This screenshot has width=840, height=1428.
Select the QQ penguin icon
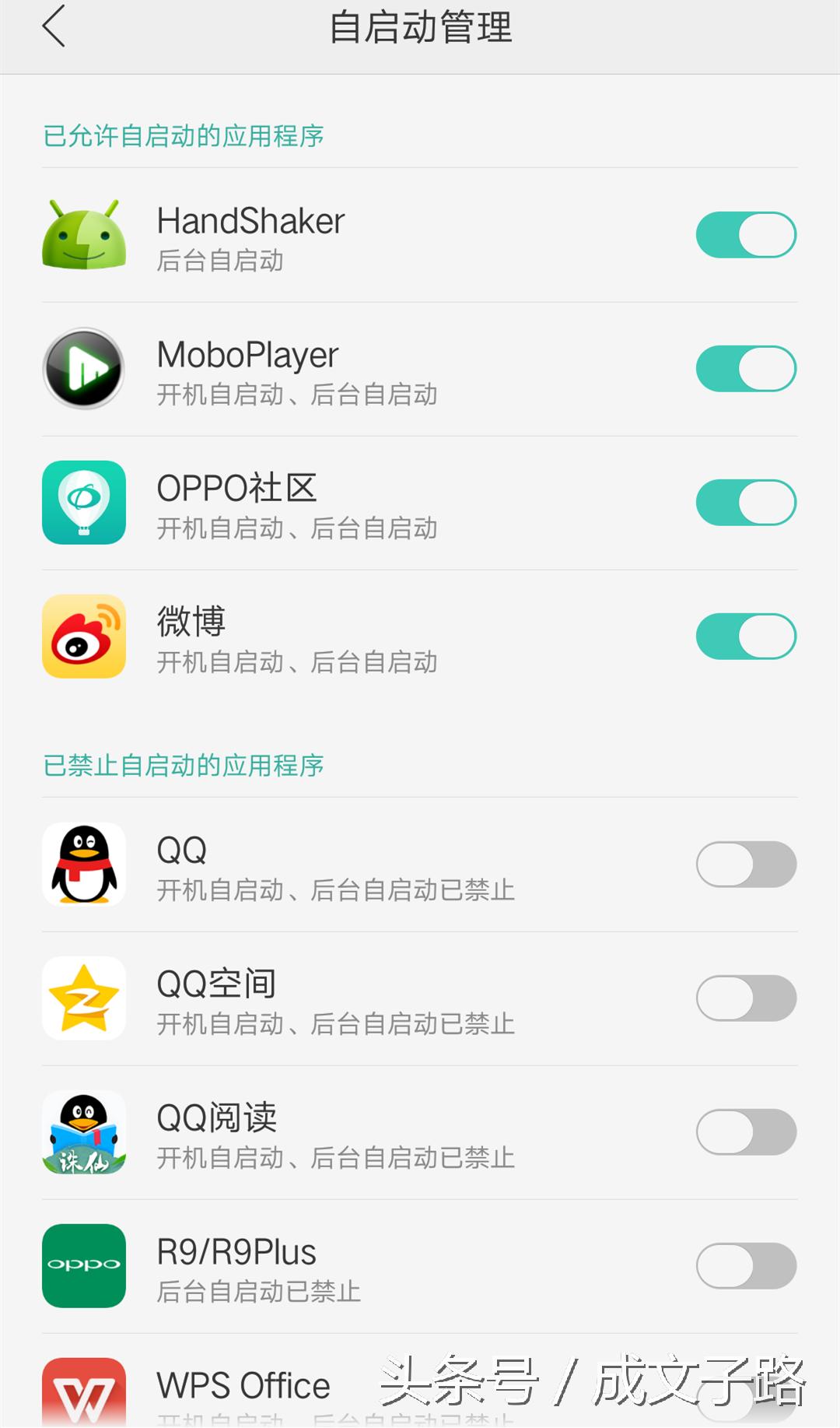[x=83, y=864]
